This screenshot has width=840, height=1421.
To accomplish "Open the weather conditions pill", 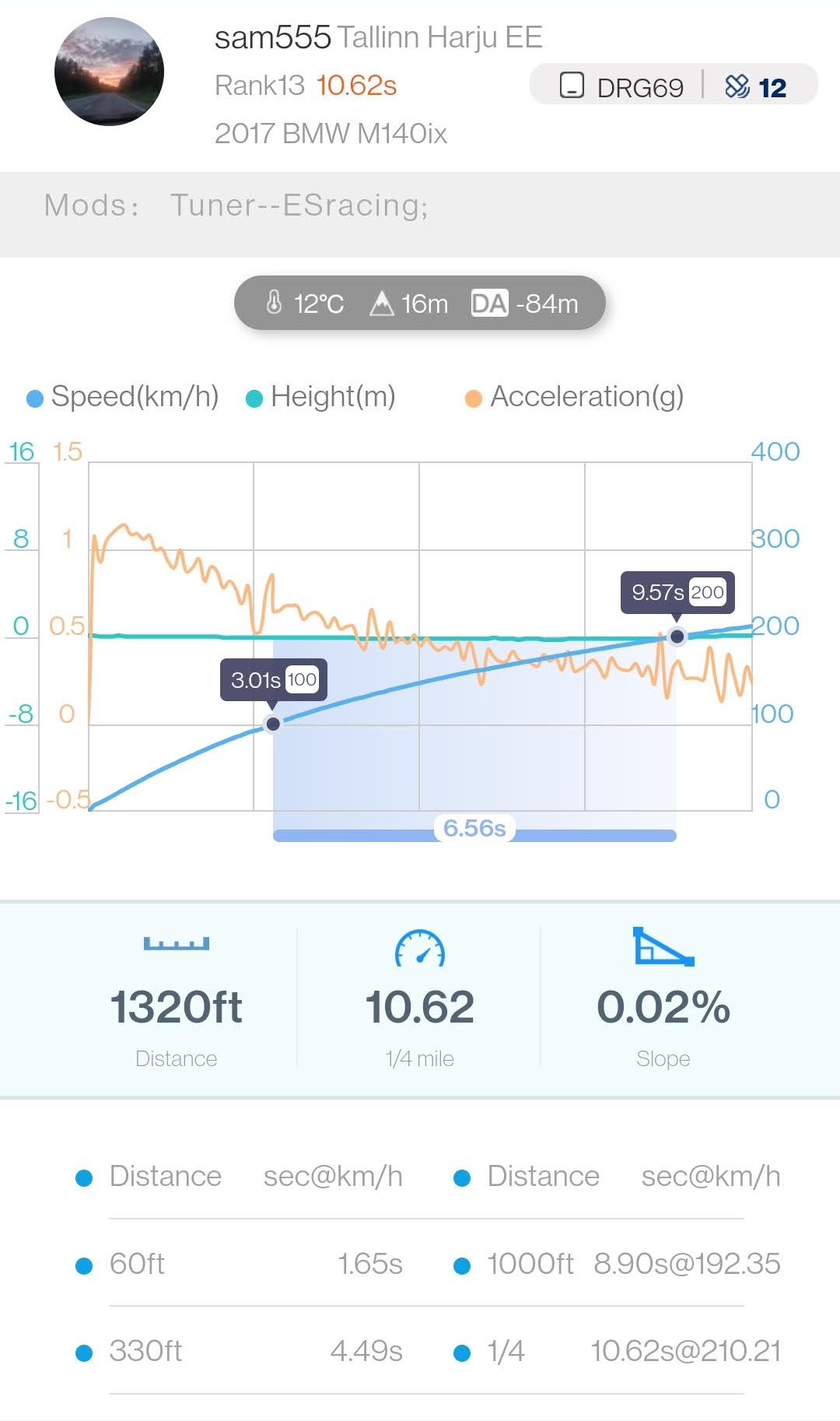I will [420, 303].
